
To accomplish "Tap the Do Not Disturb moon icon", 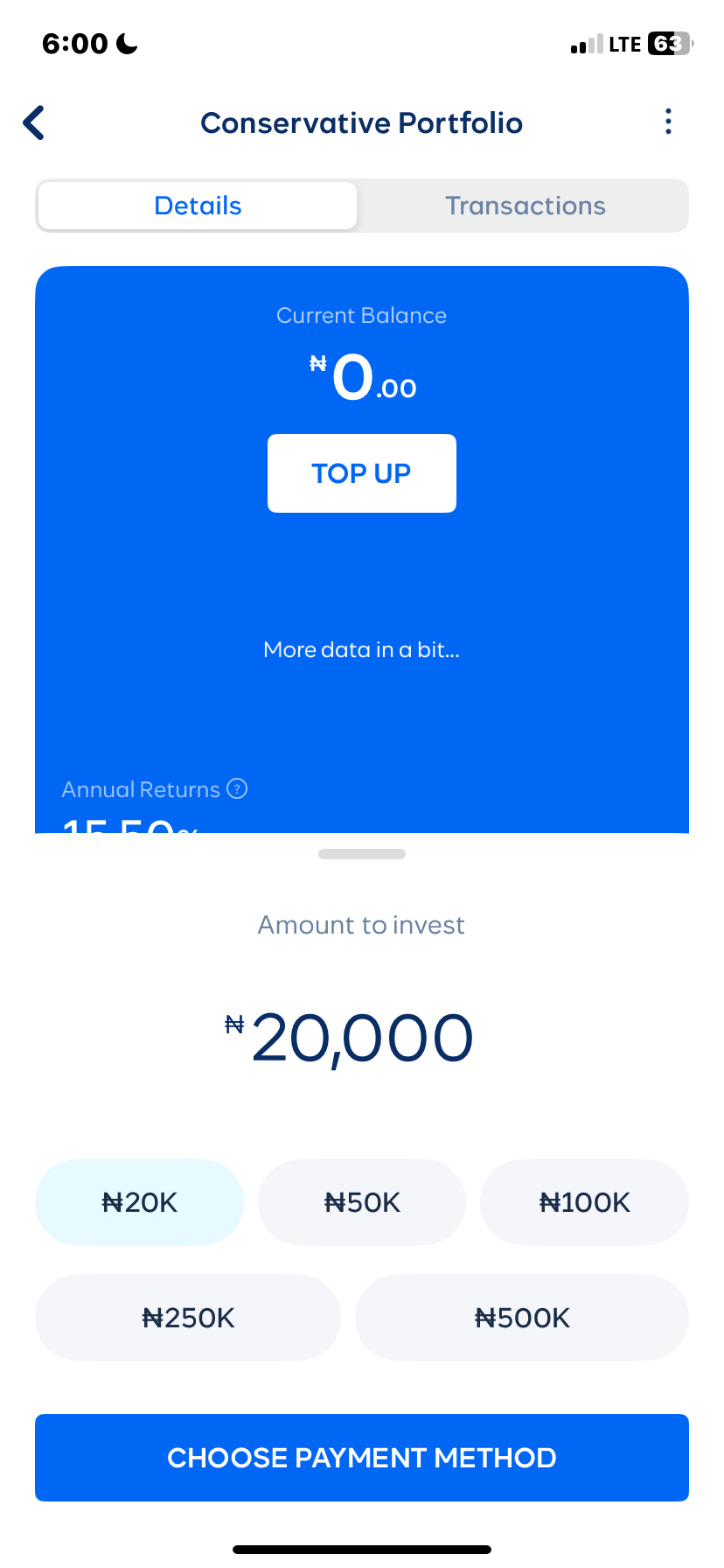I will (123, 42).
